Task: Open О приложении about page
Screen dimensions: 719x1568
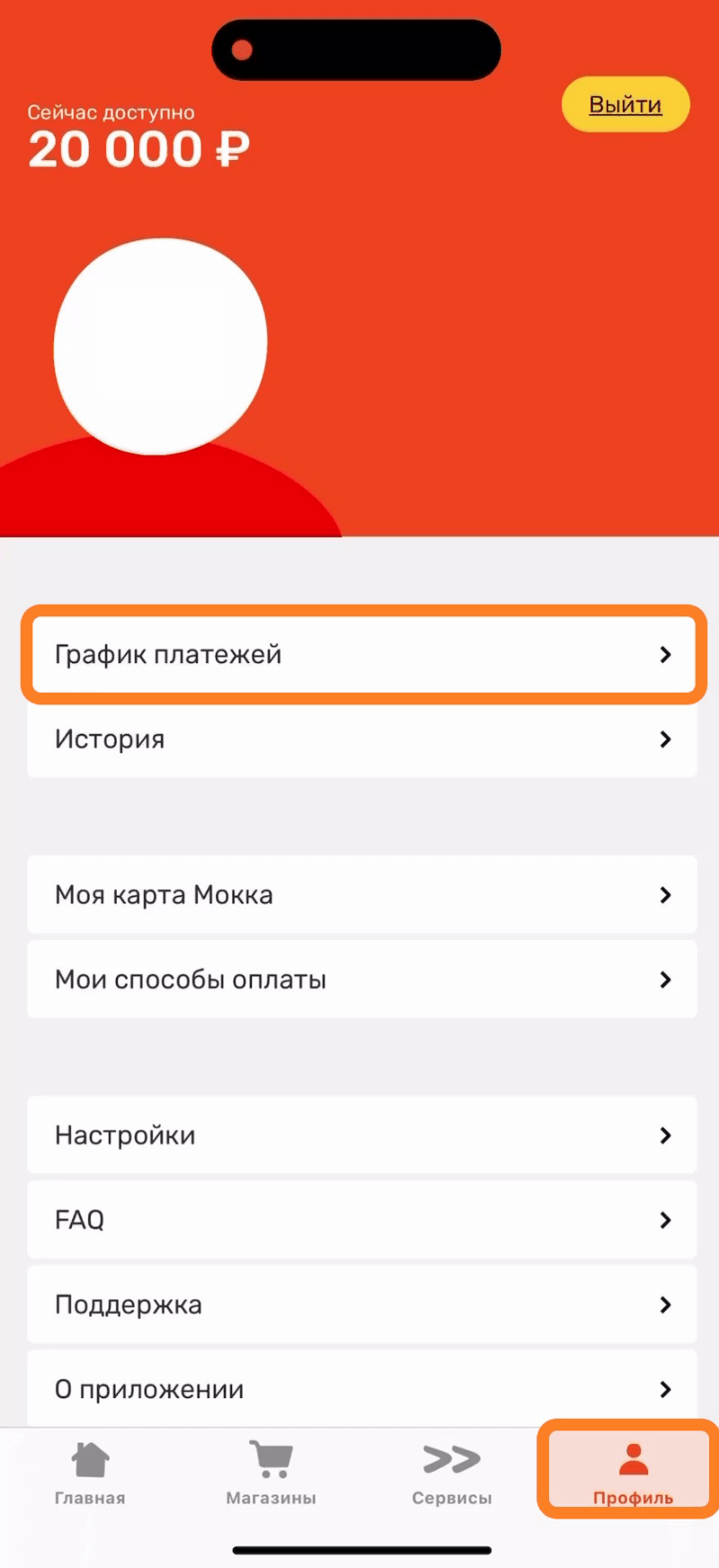Action: point(362,1388)
